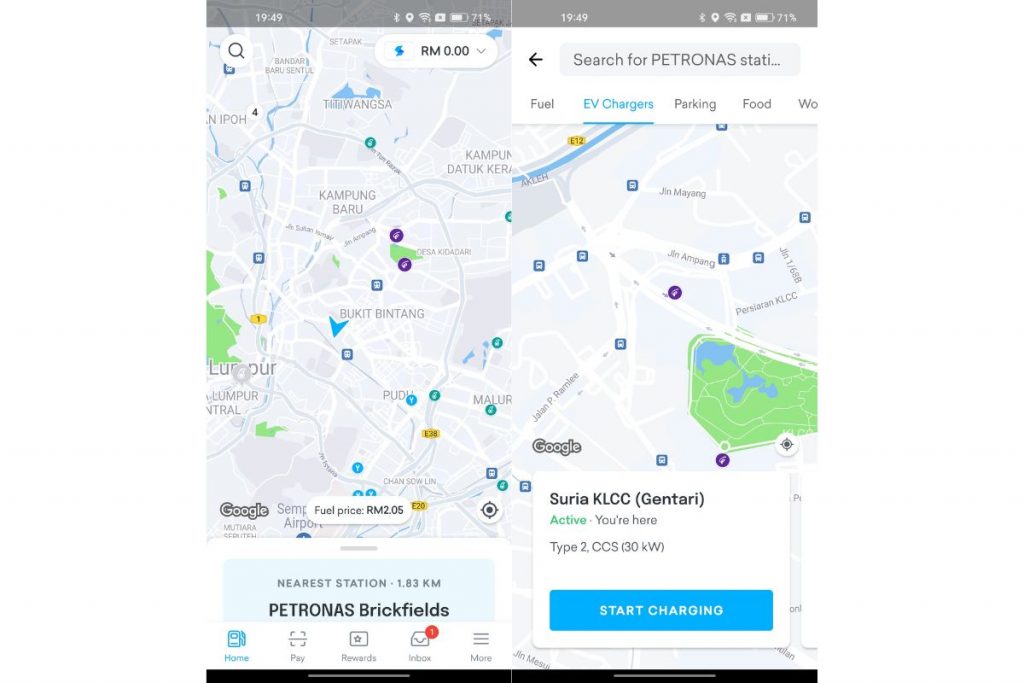Image resolution: width=1024 pixels, height=683 pixels.
Task: Open the search magnifier on the home map
Action: tap(236, 51)
